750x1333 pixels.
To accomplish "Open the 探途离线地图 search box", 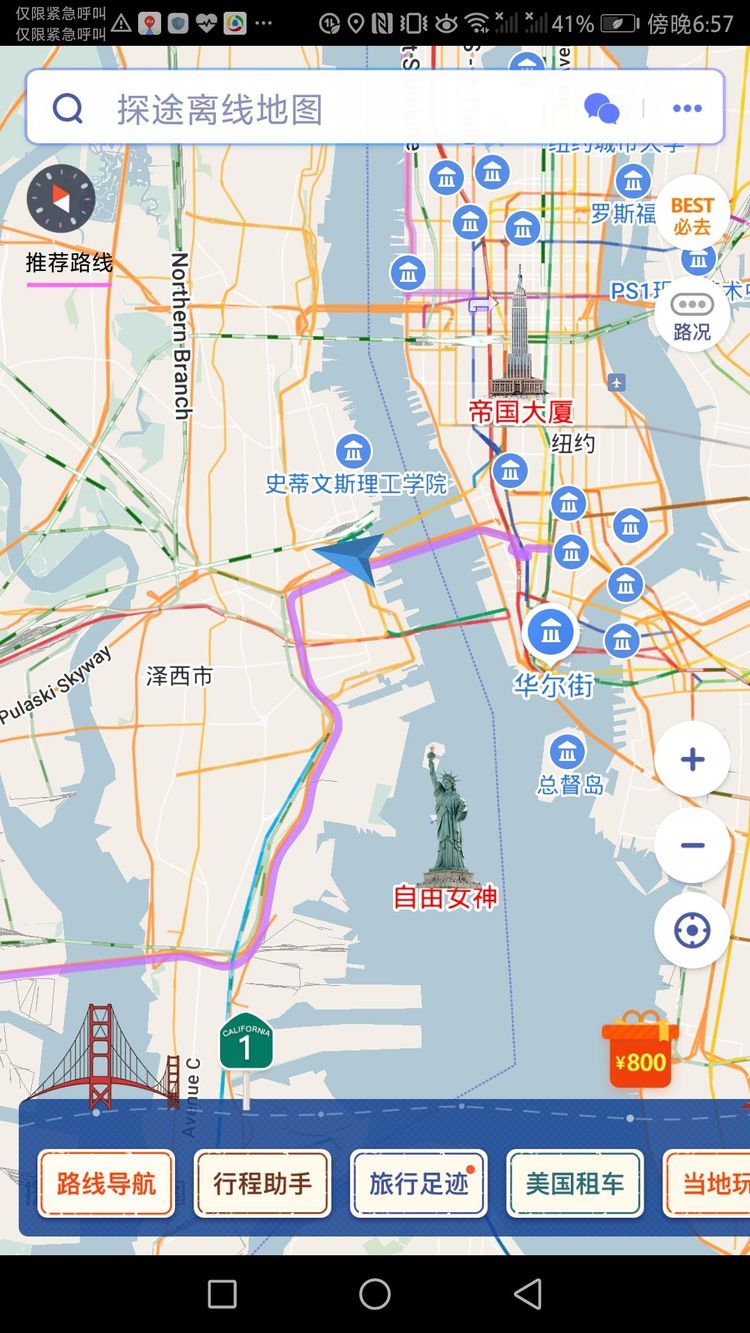I will pyautogui.click(x=300, y=108).
